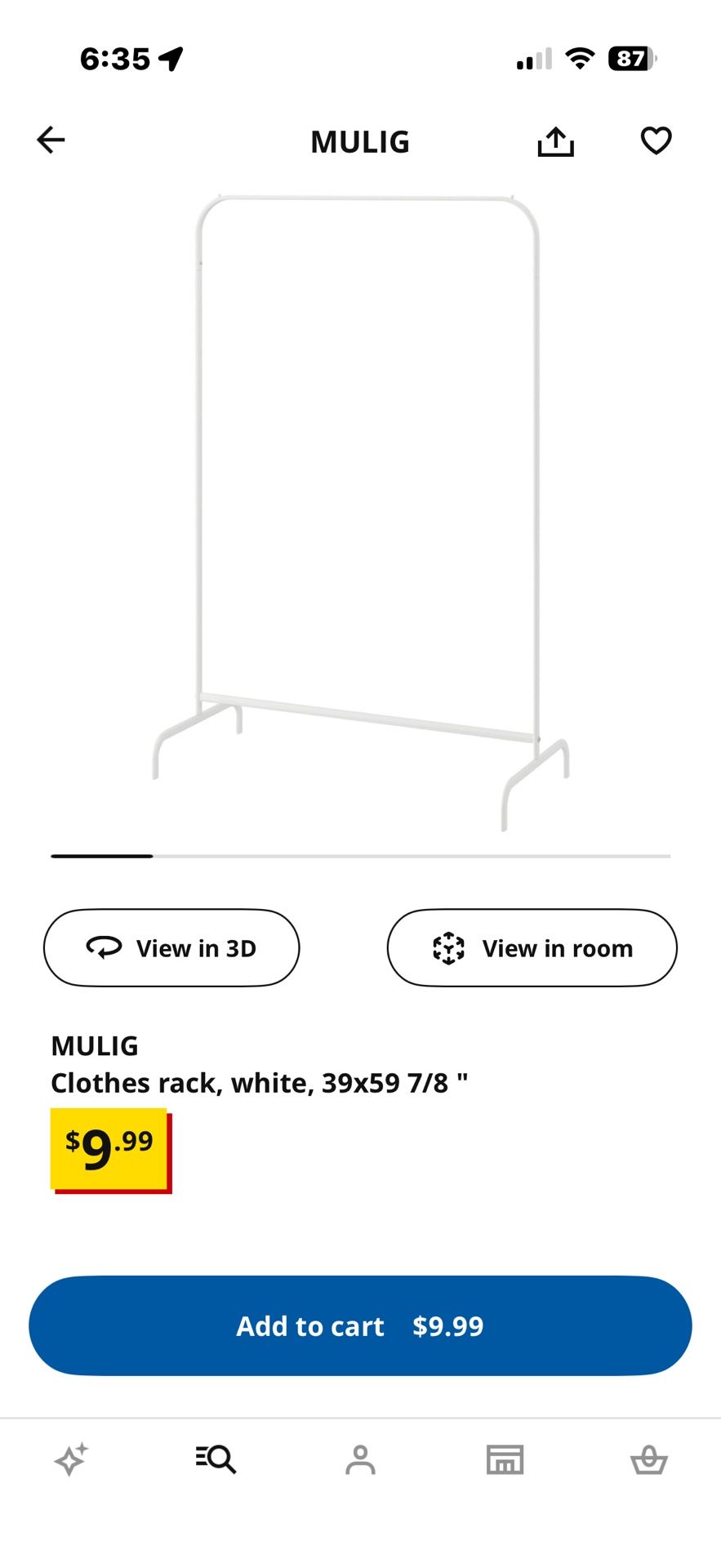Select View in room
The width and height of the screenshot is (721, 1568).
click(x=531, y=947)
